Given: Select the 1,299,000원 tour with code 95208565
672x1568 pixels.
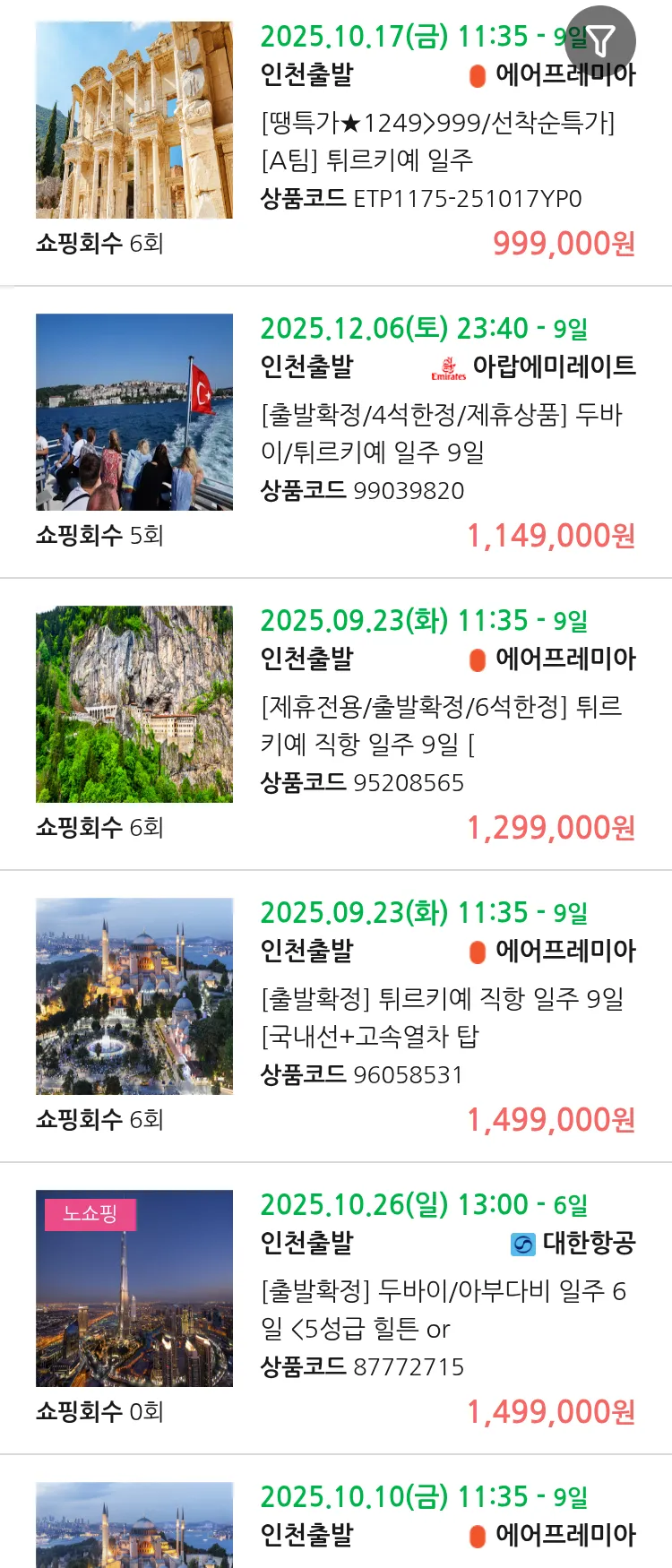Looking at the screenshot, I should [439, 724].
